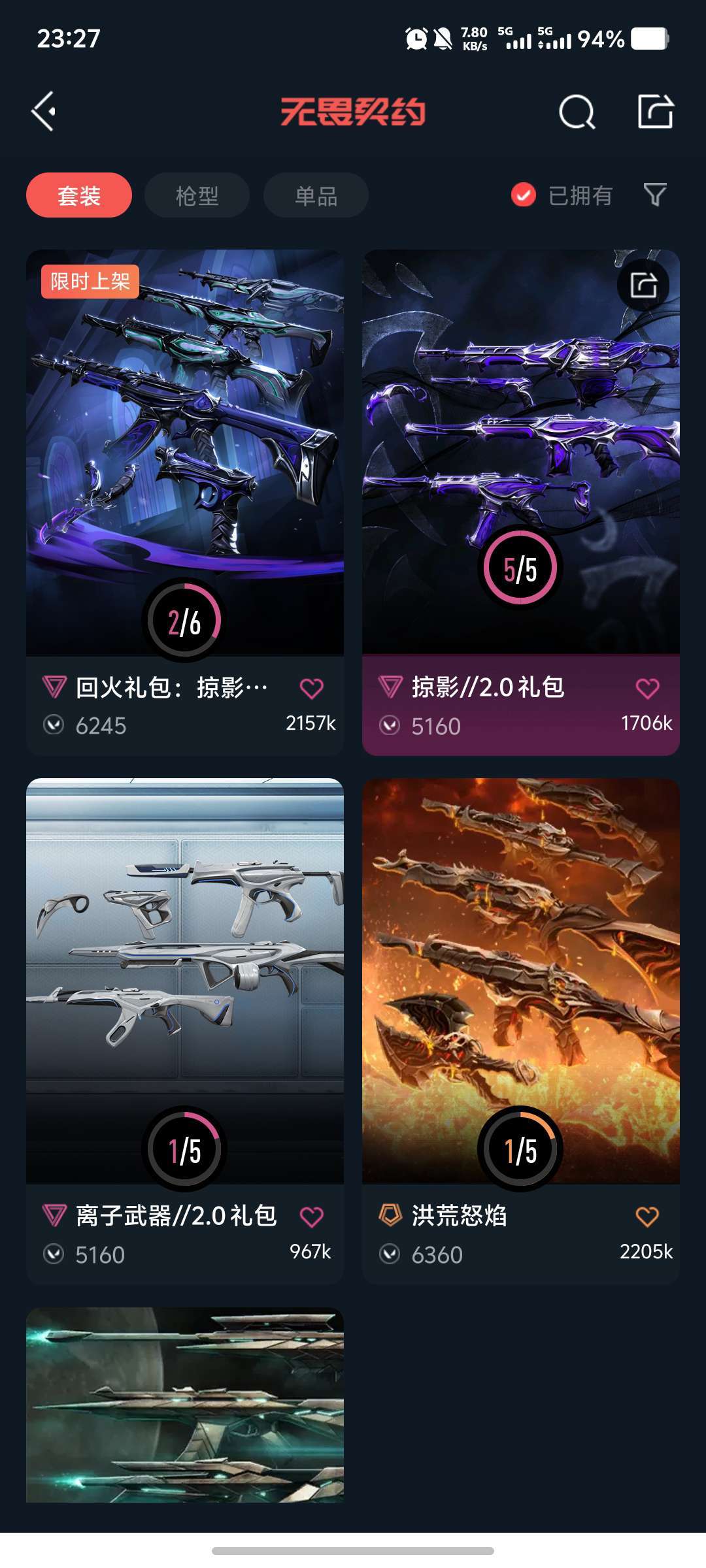This screenshot has width=706, height=1568.
Task: Open the 回火礼包：掠影 bundle details
Action: (x=185, y=451)
